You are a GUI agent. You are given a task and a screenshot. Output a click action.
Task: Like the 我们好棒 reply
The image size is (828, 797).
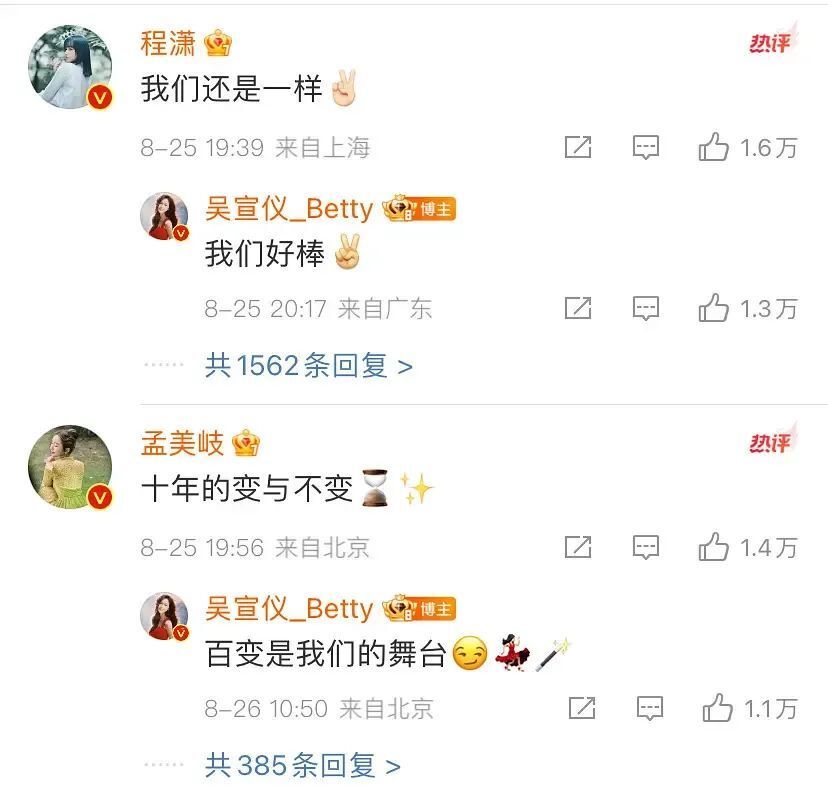[714, 308]
